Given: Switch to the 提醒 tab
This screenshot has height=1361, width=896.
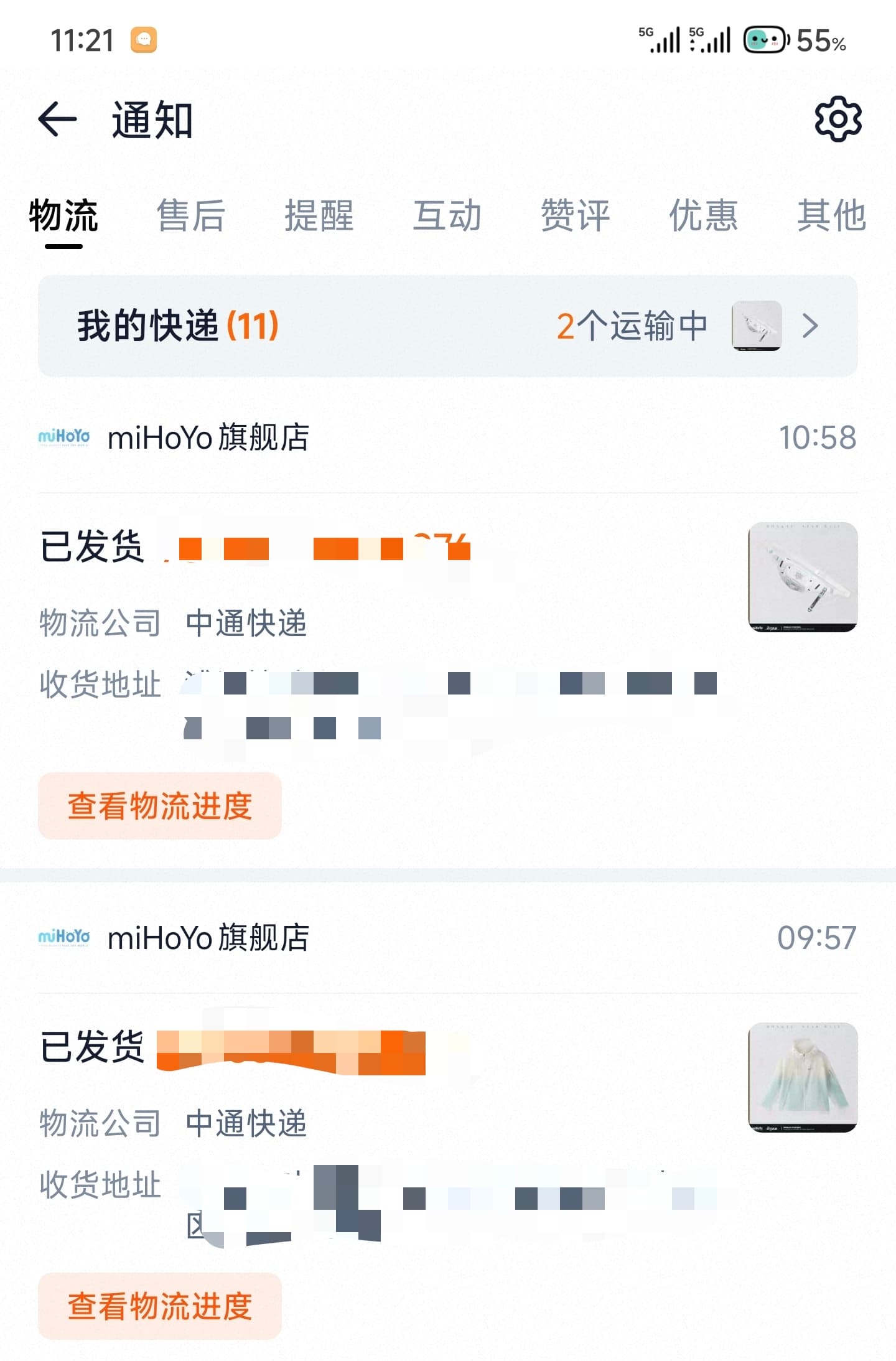Looking at the screenshot, I should (319, 216).
